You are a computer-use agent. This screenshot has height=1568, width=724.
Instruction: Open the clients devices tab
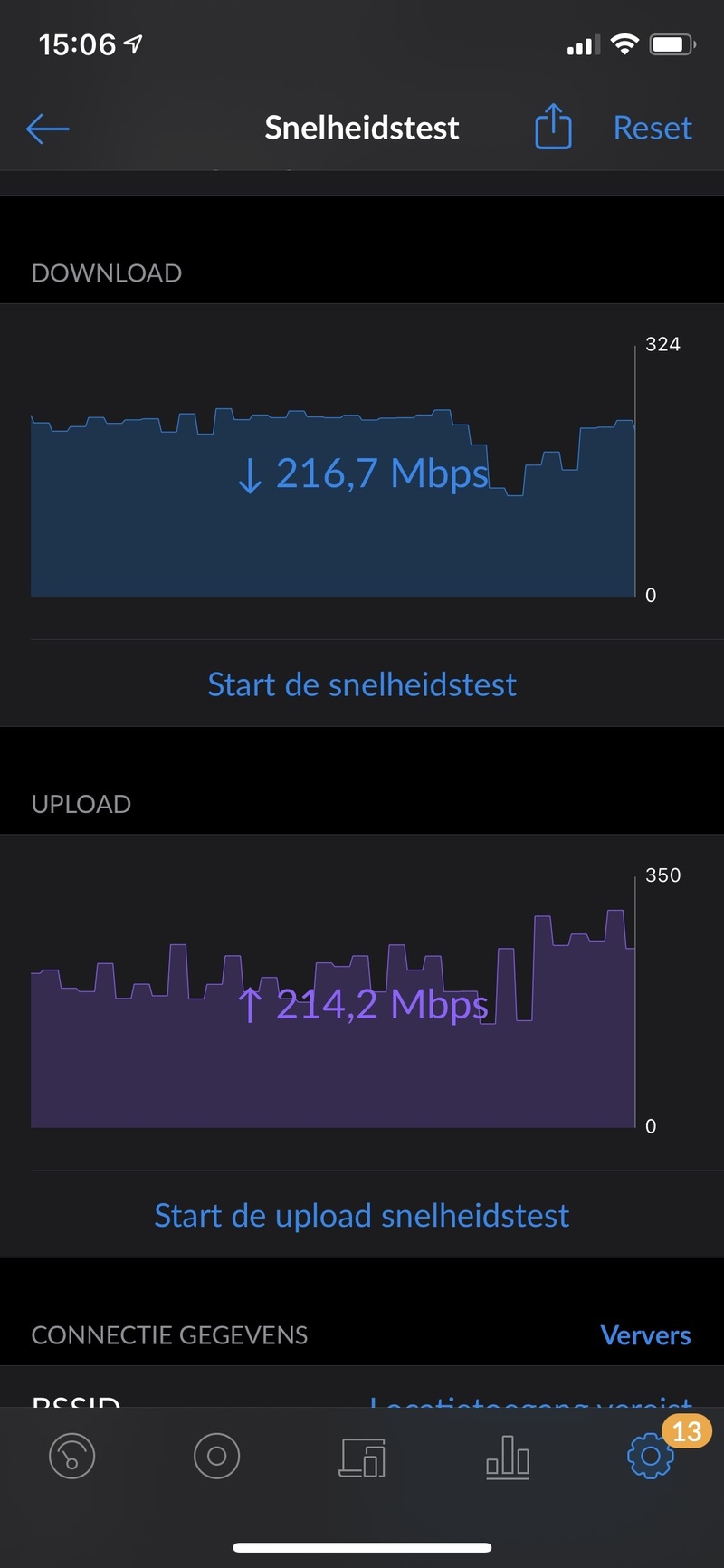362,1456
